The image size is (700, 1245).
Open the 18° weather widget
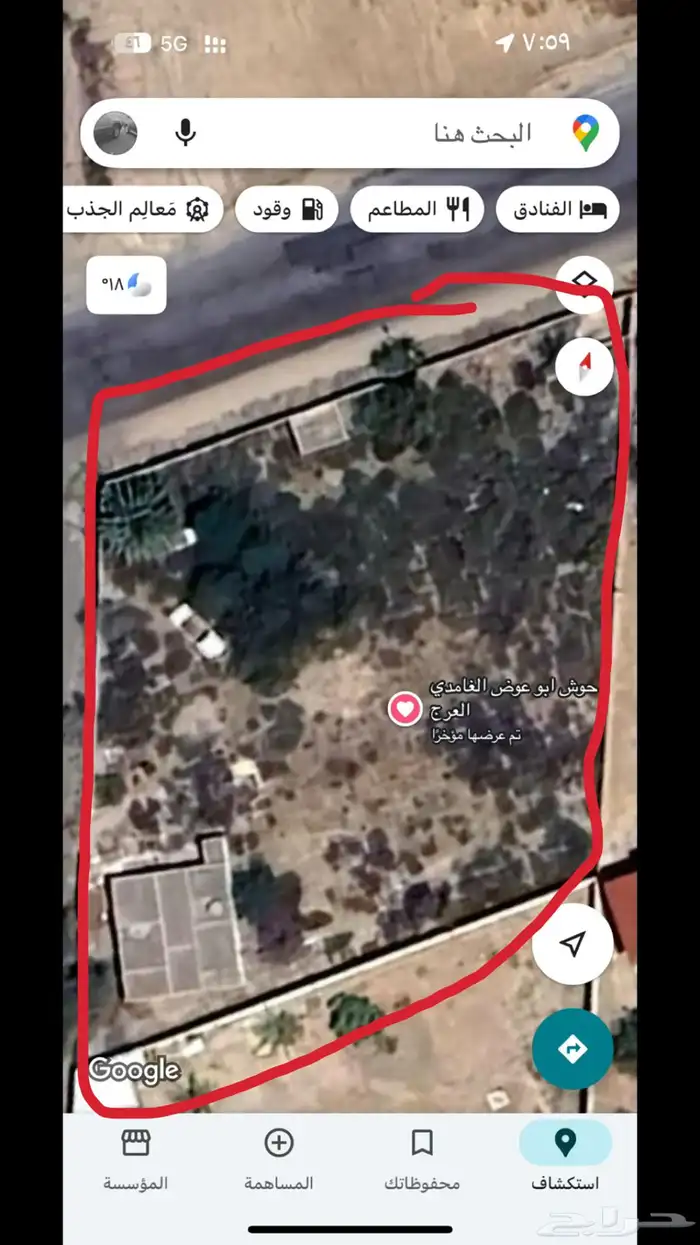[x=126, y=285]
